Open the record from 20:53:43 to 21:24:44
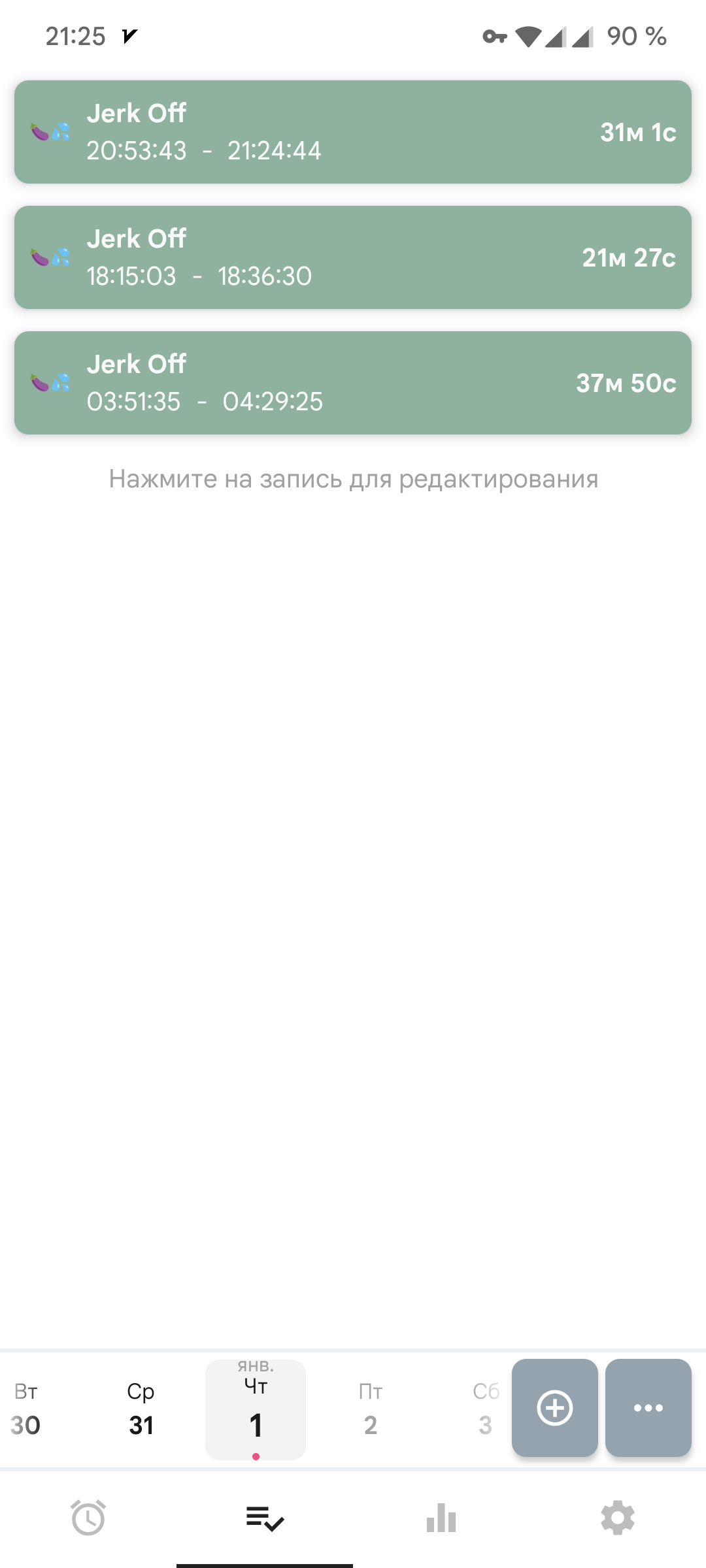 [353, 132]
